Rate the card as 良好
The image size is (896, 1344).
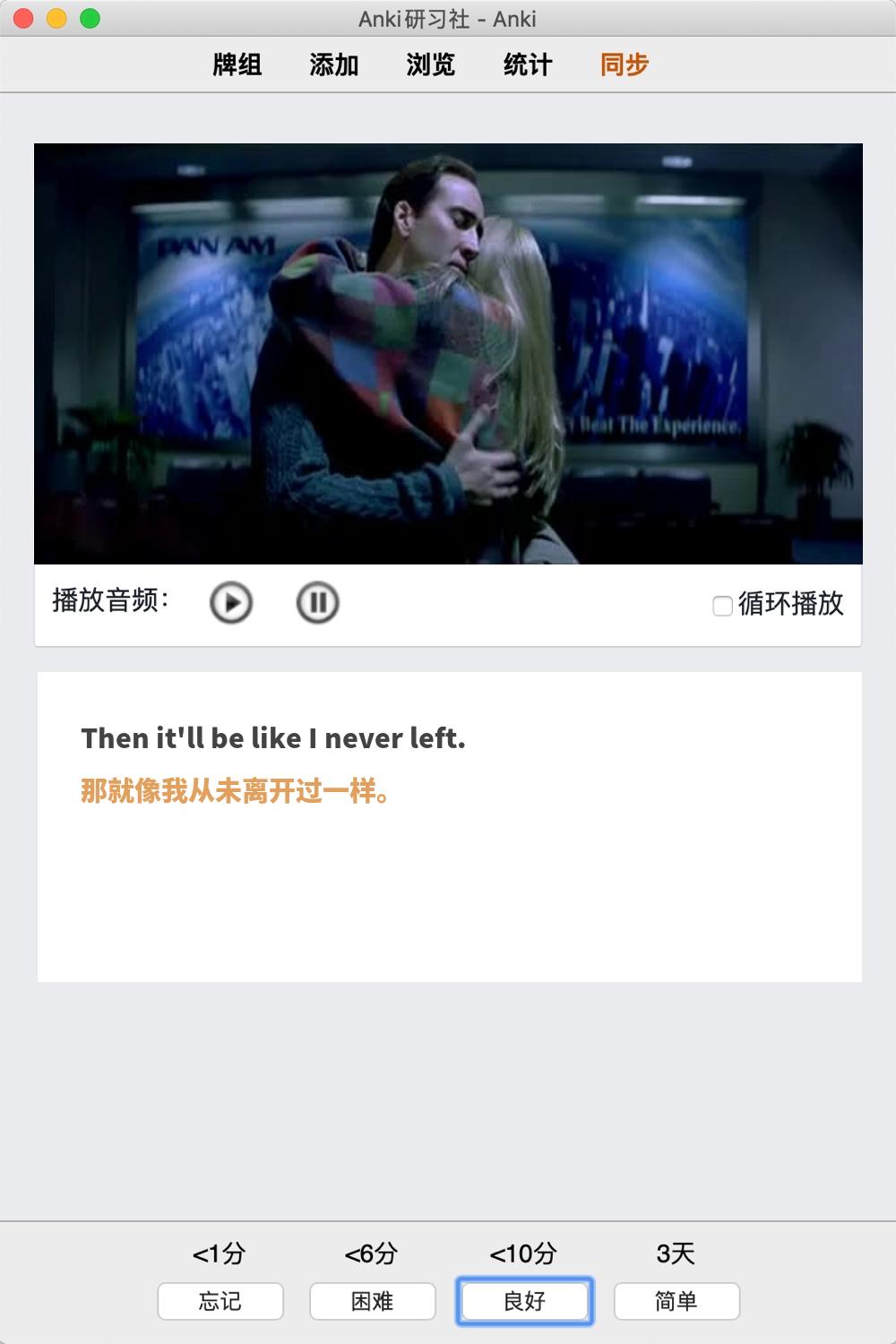pos(525,1301)
